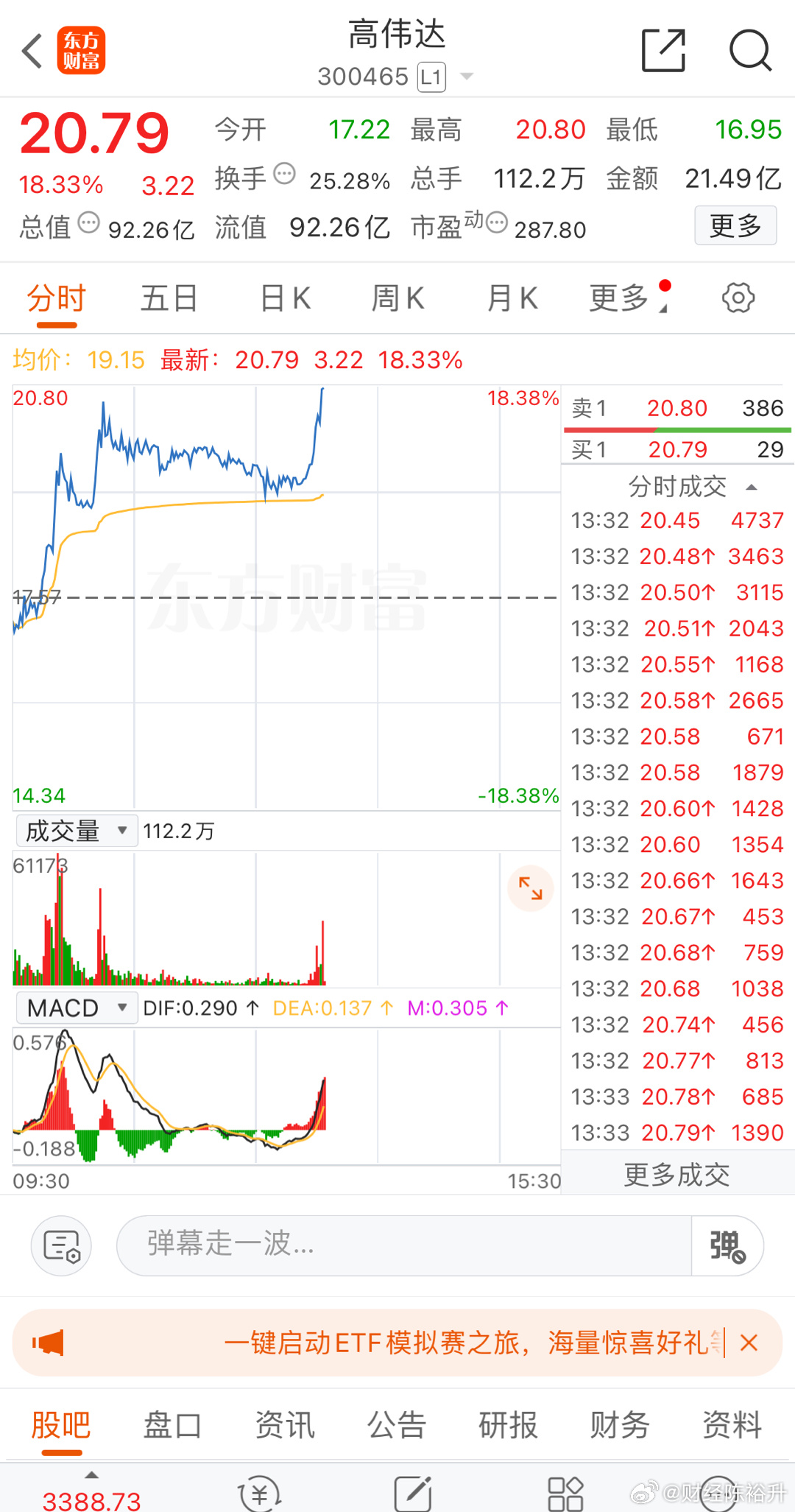Viewport: 795px width, 1512px height.
Task: Open the MACD indicator dropdown
Action: (77, 1008)
